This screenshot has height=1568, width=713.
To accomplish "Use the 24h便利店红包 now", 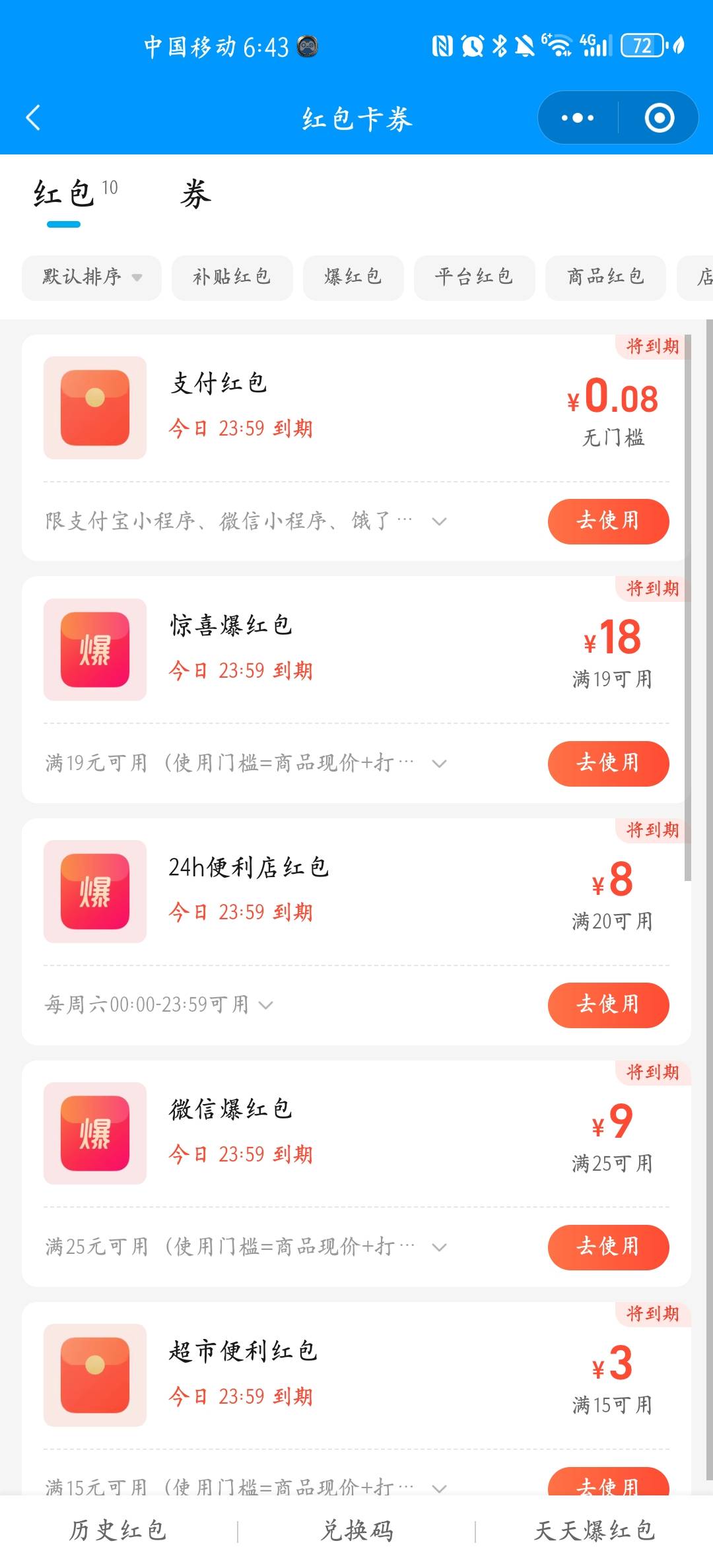I will click(608, 1005).
